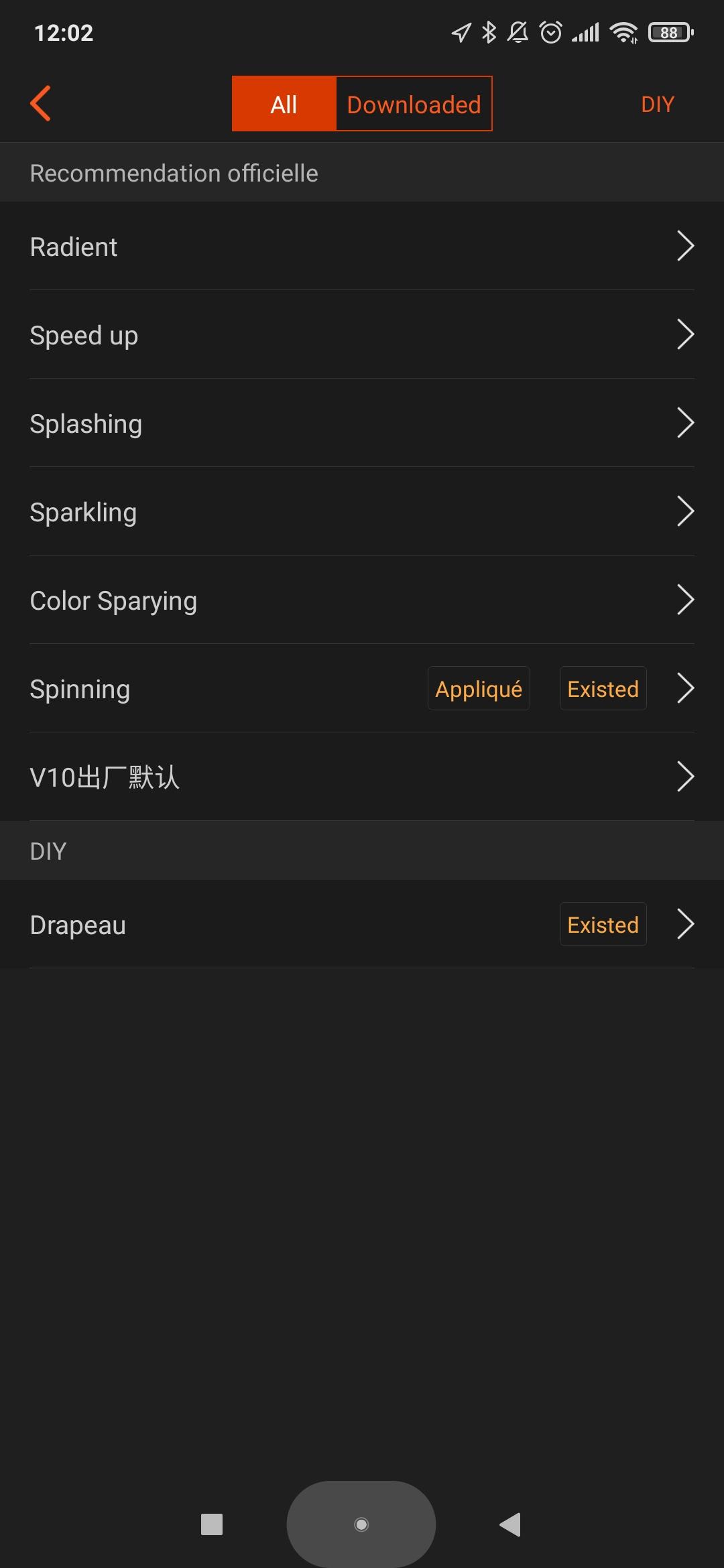The height and width of the screenshot is (1568, 724).
Task: Go back using the orange arrow
Action: click(x=41, y=104)
